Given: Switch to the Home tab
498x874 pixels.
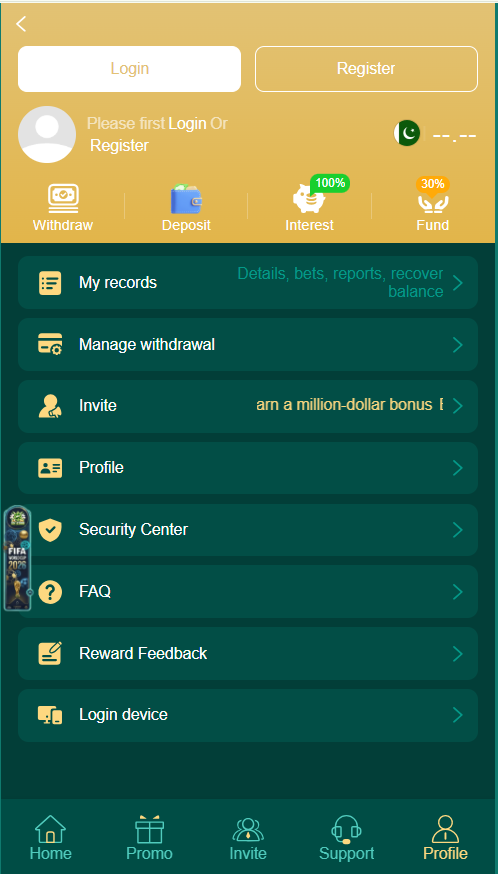Looking at the screenshot, I should (x=51, y=838).
